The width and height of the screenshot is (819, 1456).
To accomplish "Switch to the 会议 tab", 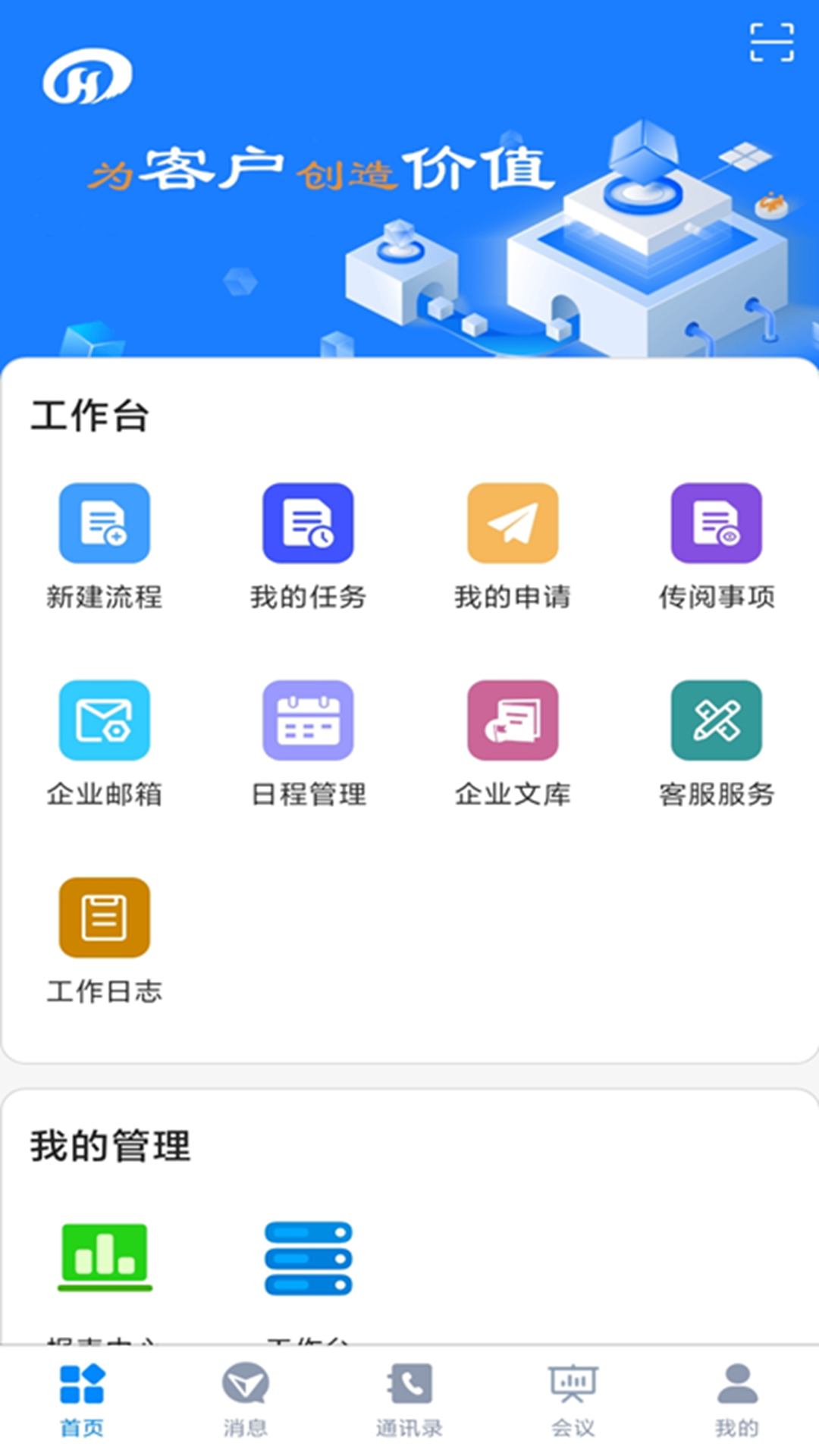I will tap(573, 1400).
